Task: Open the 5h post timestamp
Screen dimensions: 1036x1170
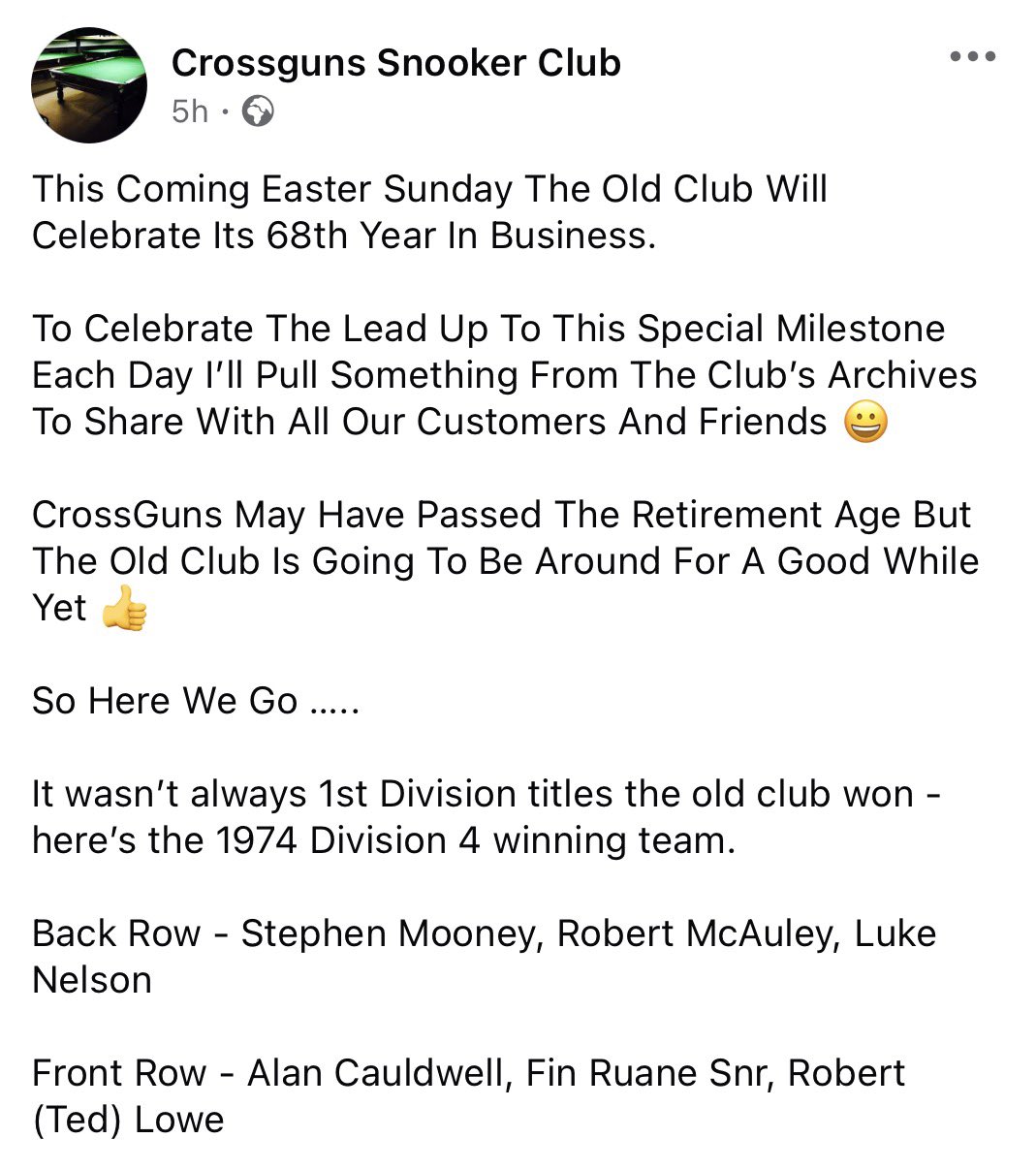Action: point(189,111)
